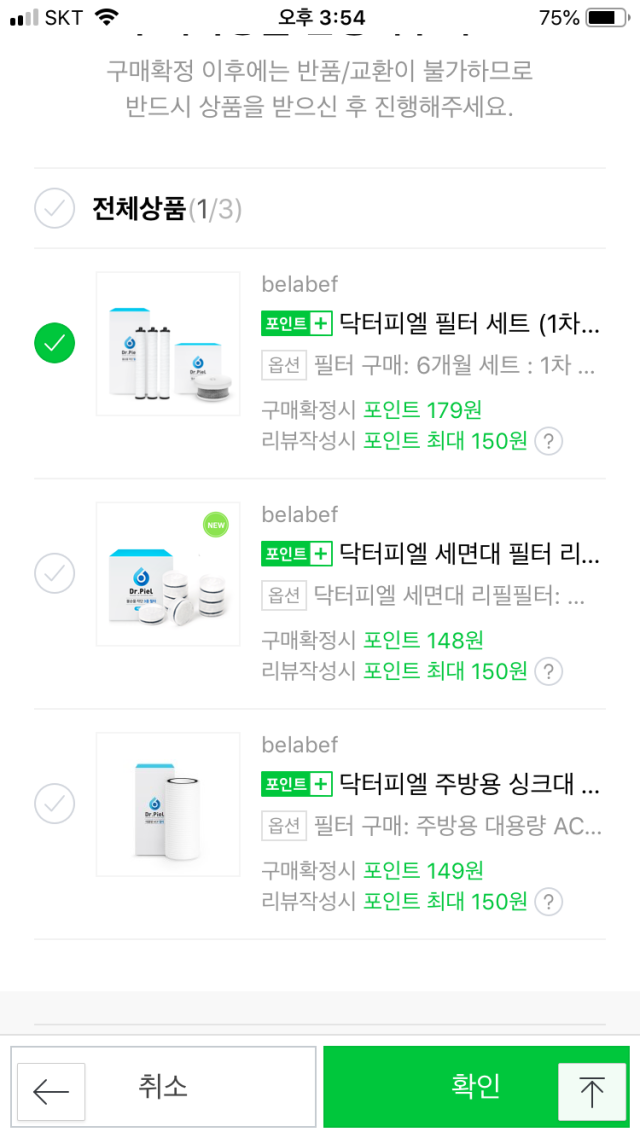640x1138 pixels.
Task: Check the 닥터피엘 주방용 싱크대 item
Action: [54, 803]
